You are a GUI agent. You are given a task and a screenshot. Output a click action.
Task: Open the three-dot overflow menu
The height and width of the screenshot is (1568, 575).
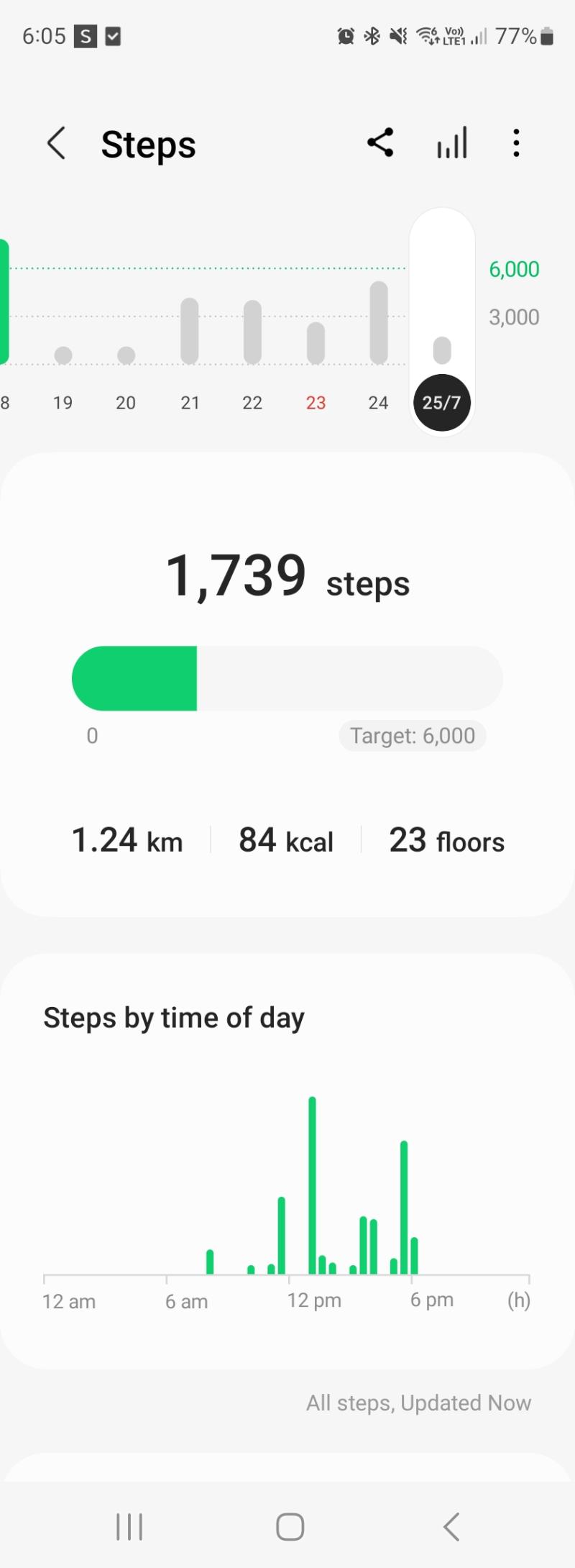[x=516, y=143]
